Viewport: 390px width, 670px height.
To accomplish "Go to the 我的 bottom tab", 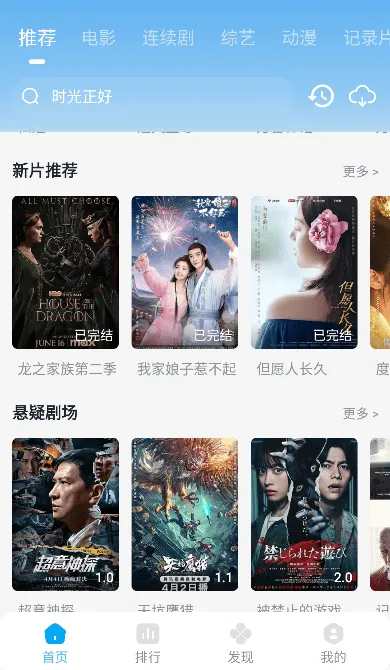I will 333,643.
